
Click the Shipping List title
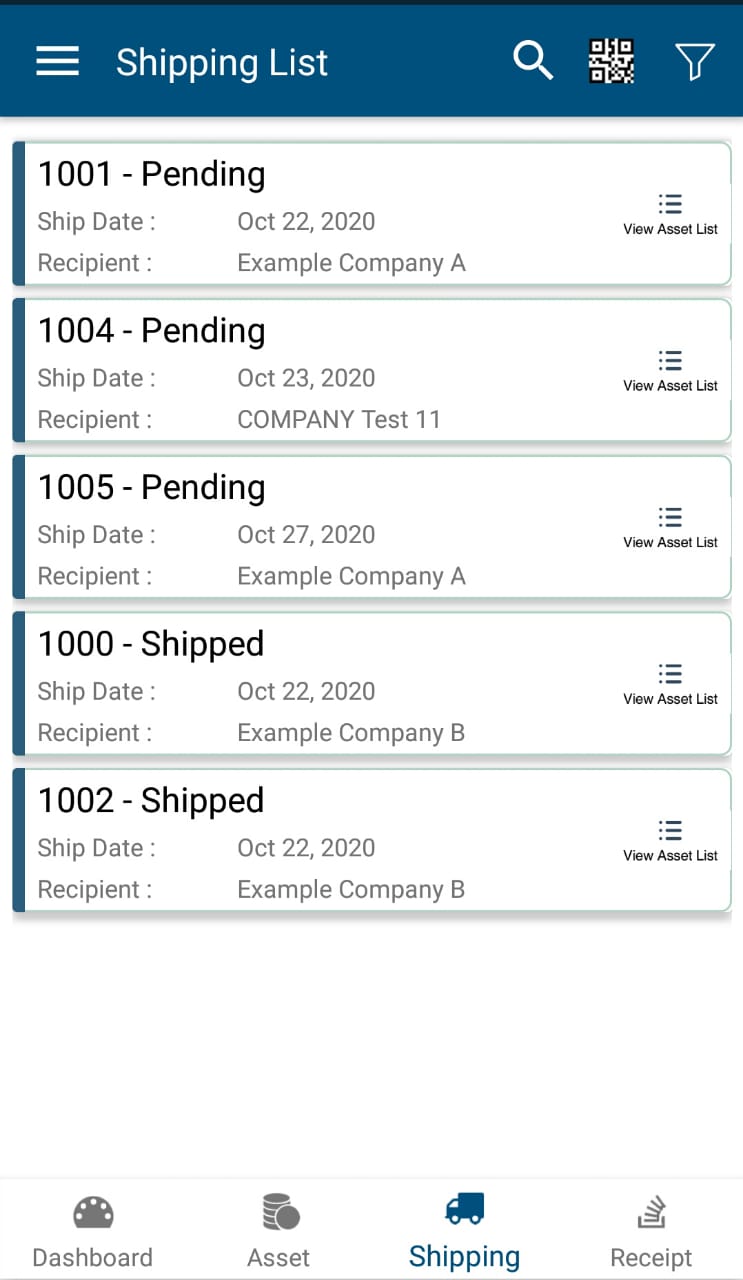tap(222, 62)
